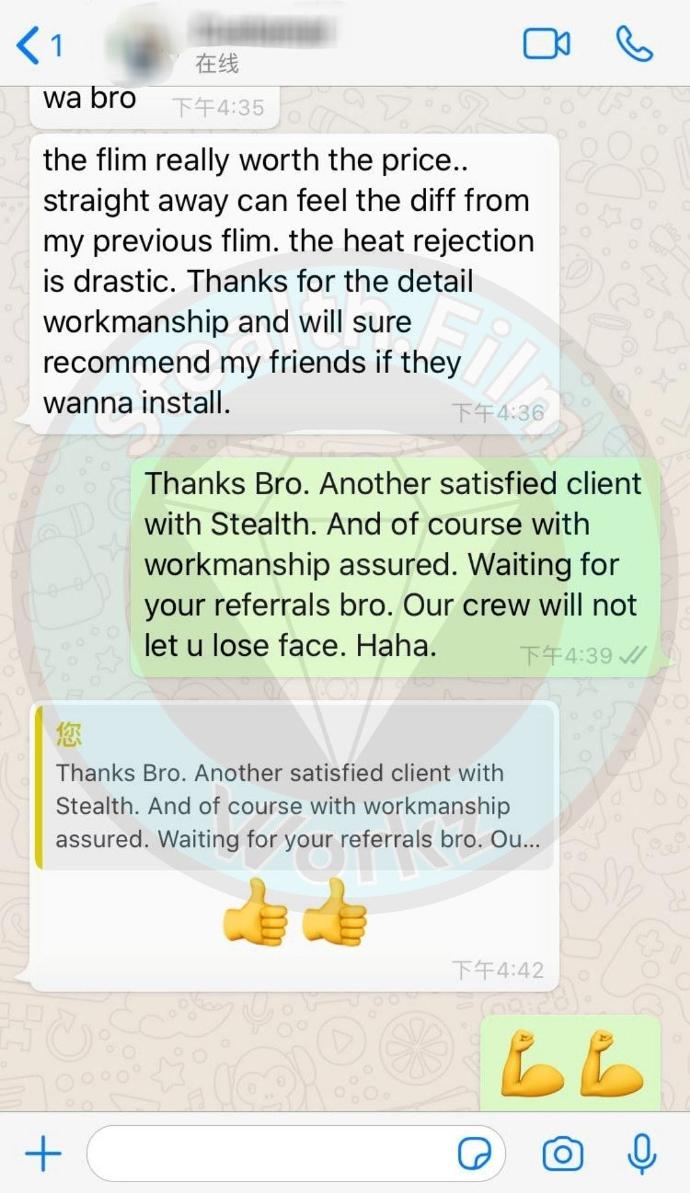Jump to the quoted 'Thanks Bro' message
This screenshot has height=1193, width=690.
[x=295, y=788]
